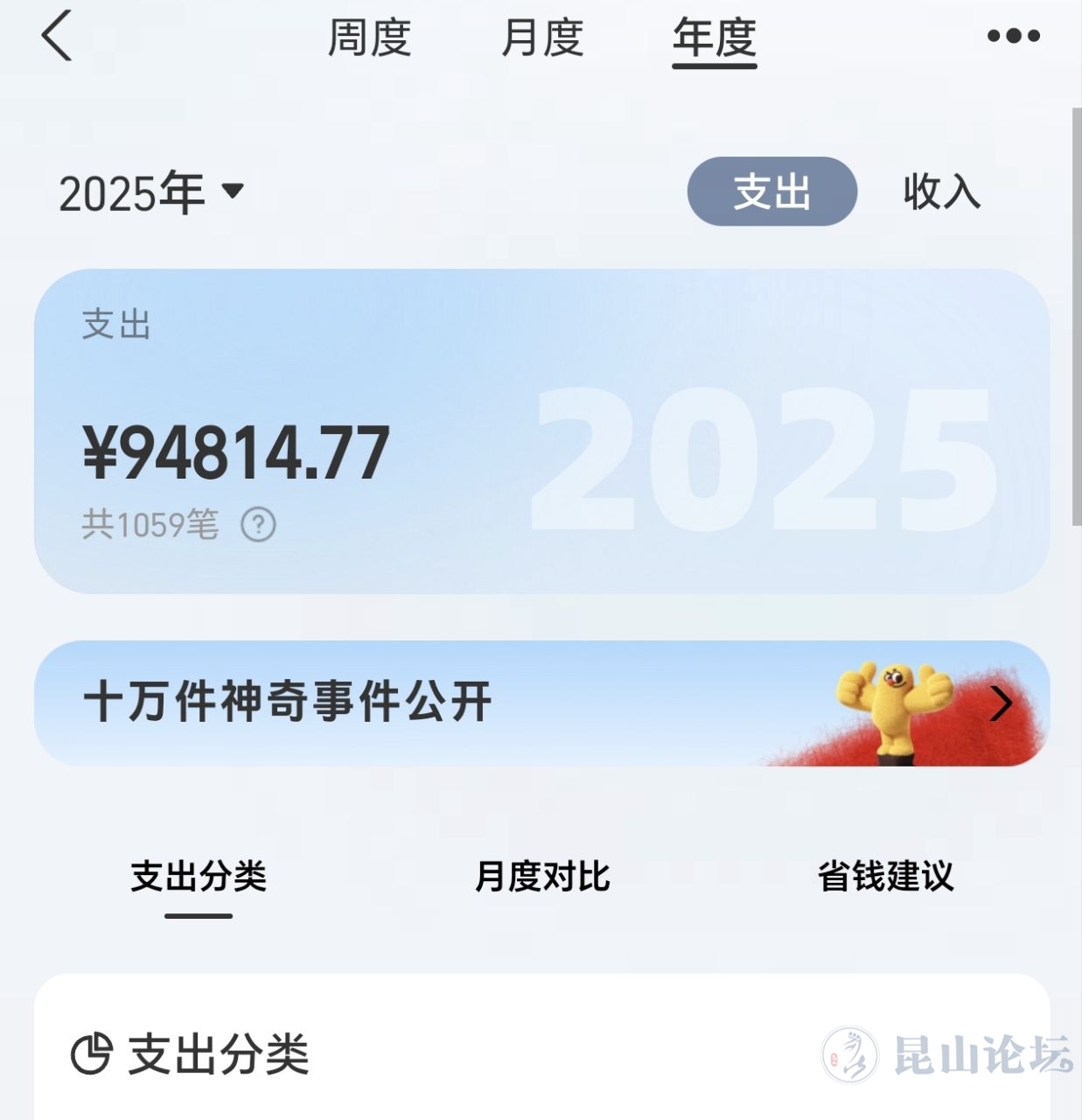1082x1120 pixels.
Task: Select the 支出分类 section tab
Action: click(x=199, y=877)
